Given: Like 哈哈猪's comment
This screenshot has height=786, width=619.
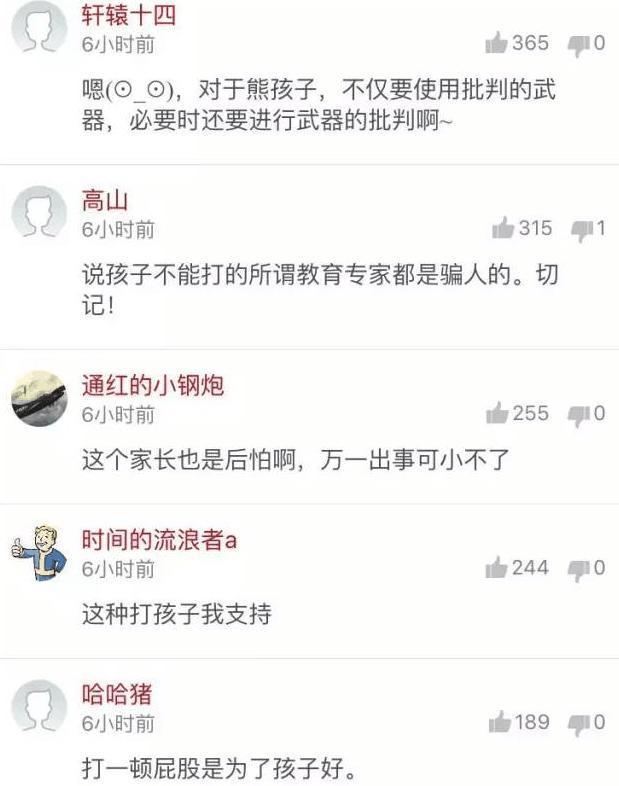Looking at the screenshot, I should [x=501, y=722].
